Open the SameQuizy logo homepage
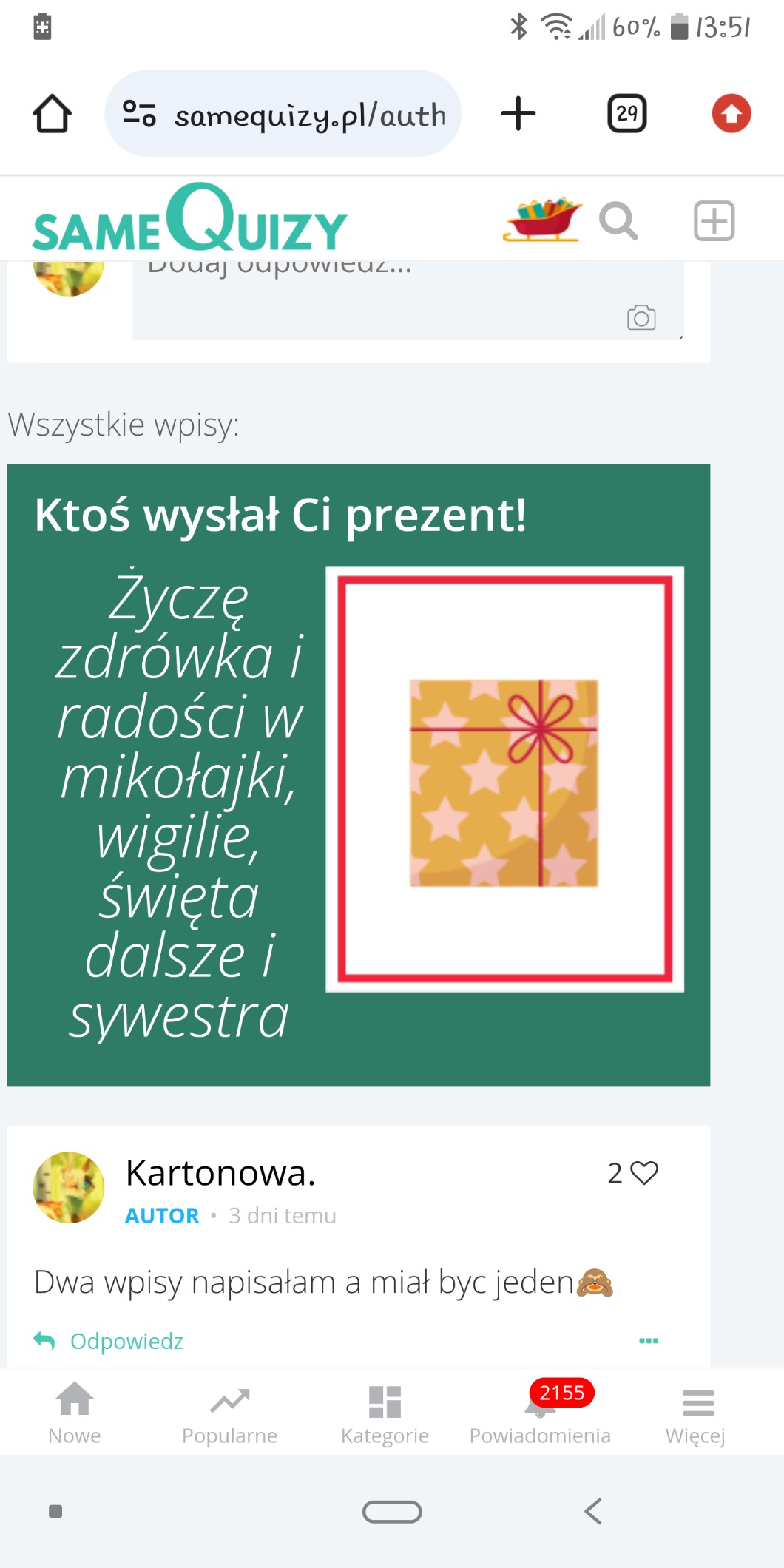Screen dimensions: 784x1568 tap(189, 218)
